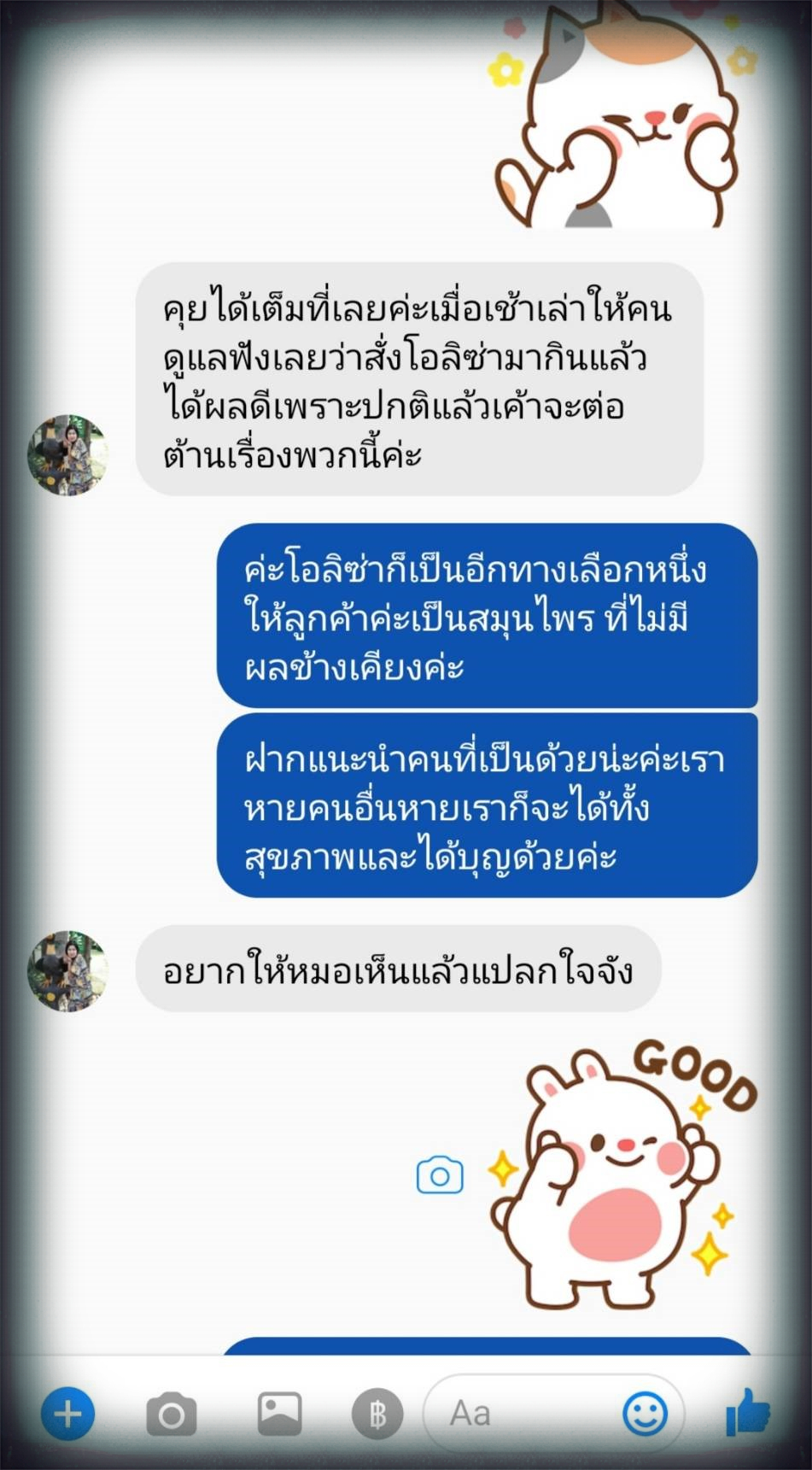The width and height of the screenshot is (812, 1470).
Task: Tap the camera icon beside the GOOD sticker
Action: click(440, 1176)
